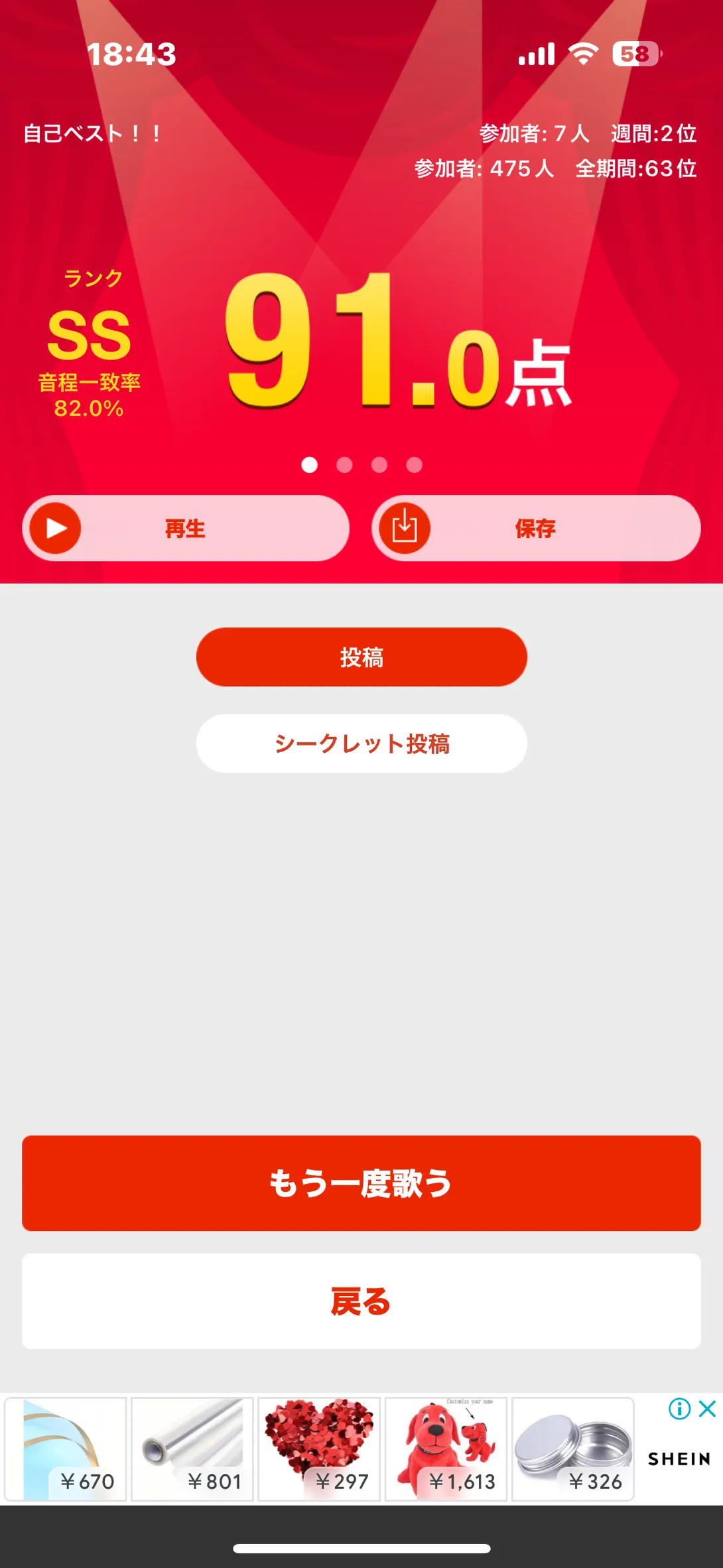723x1568 pixels.
Task: Play back the recording with 再生
Action: (x=186, y=529)
